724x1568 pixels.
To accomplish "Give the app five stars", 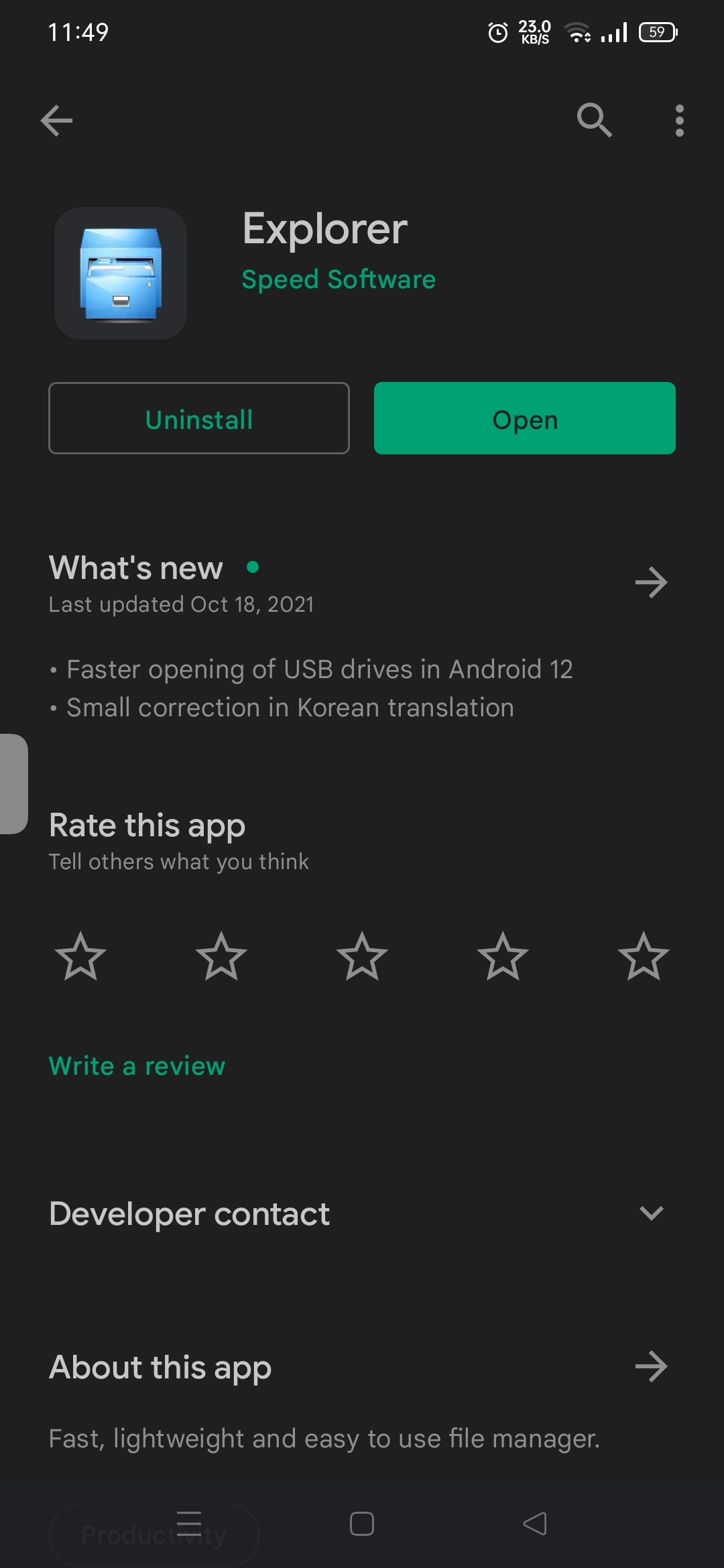I will coord(643,956).
